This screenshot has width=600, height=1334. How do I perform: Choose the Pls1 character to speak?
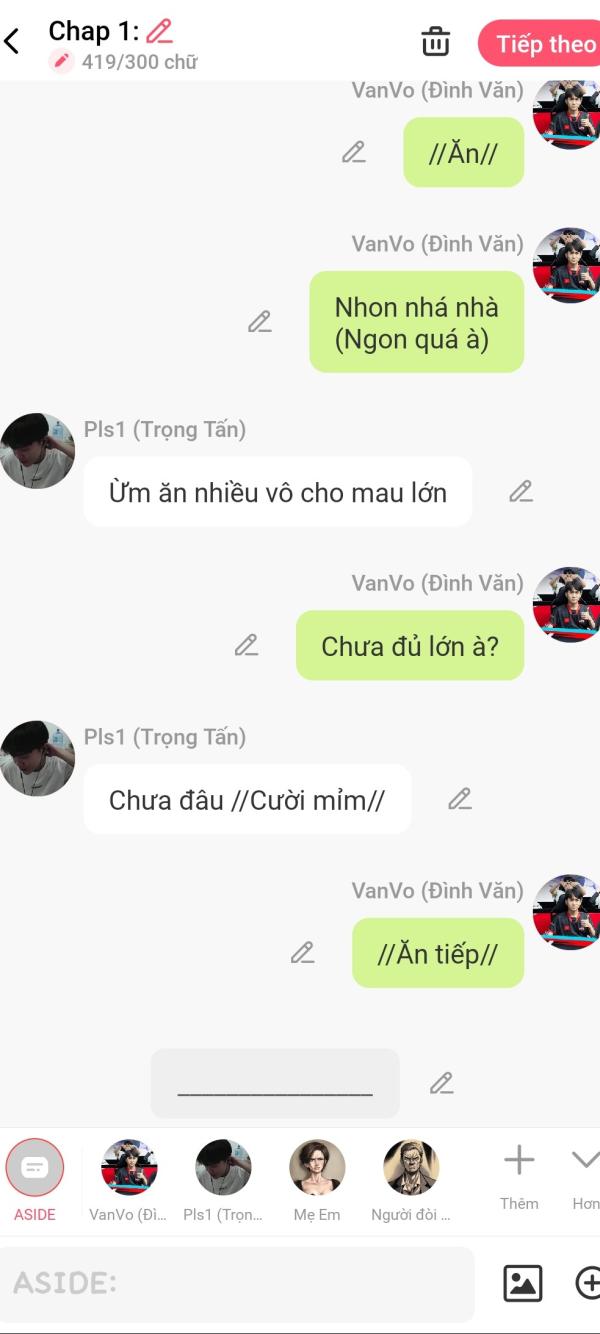223,1168
